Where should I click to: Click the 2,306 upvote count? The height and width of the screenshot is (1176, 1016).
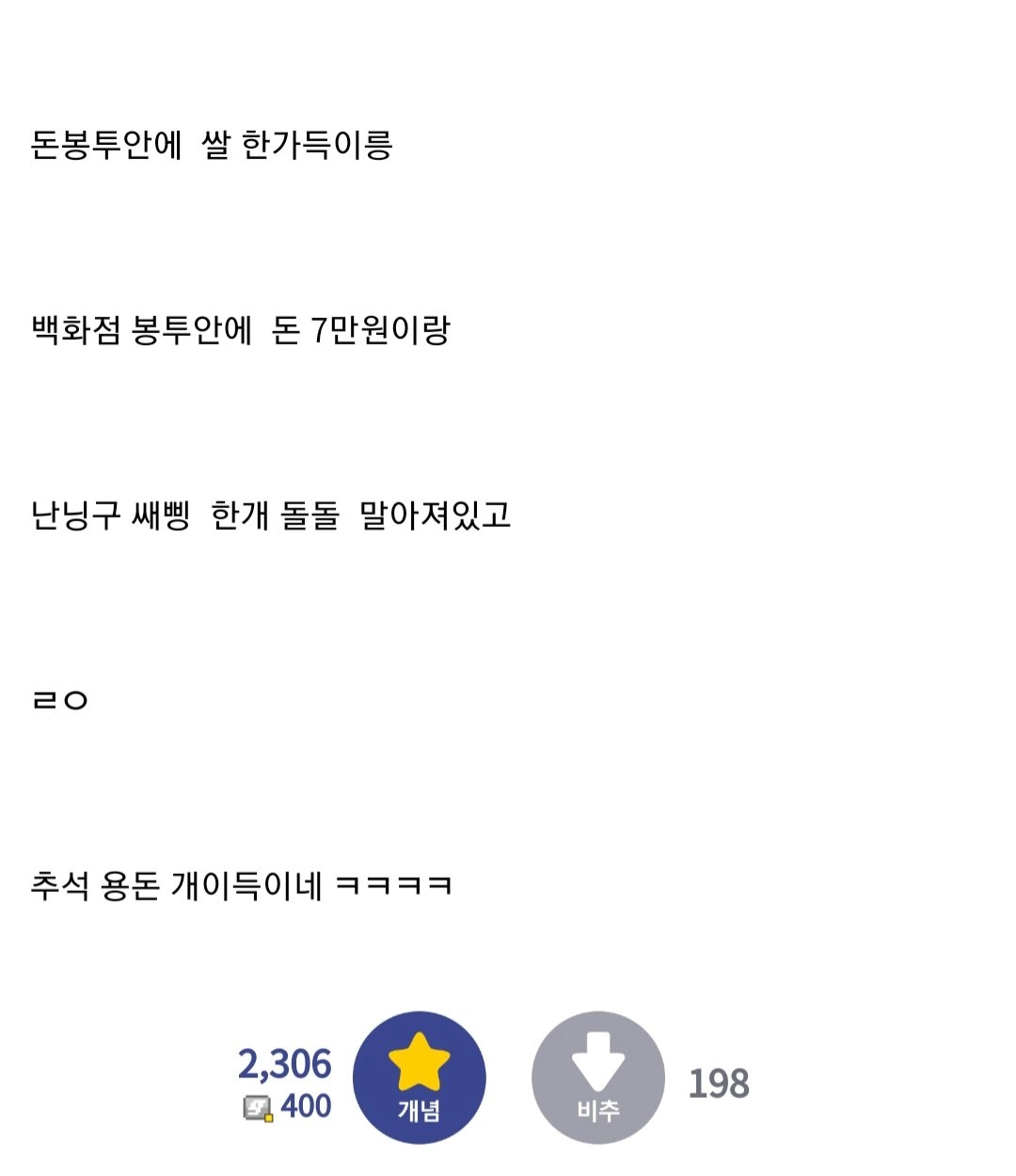click(x=284, y=1064)
